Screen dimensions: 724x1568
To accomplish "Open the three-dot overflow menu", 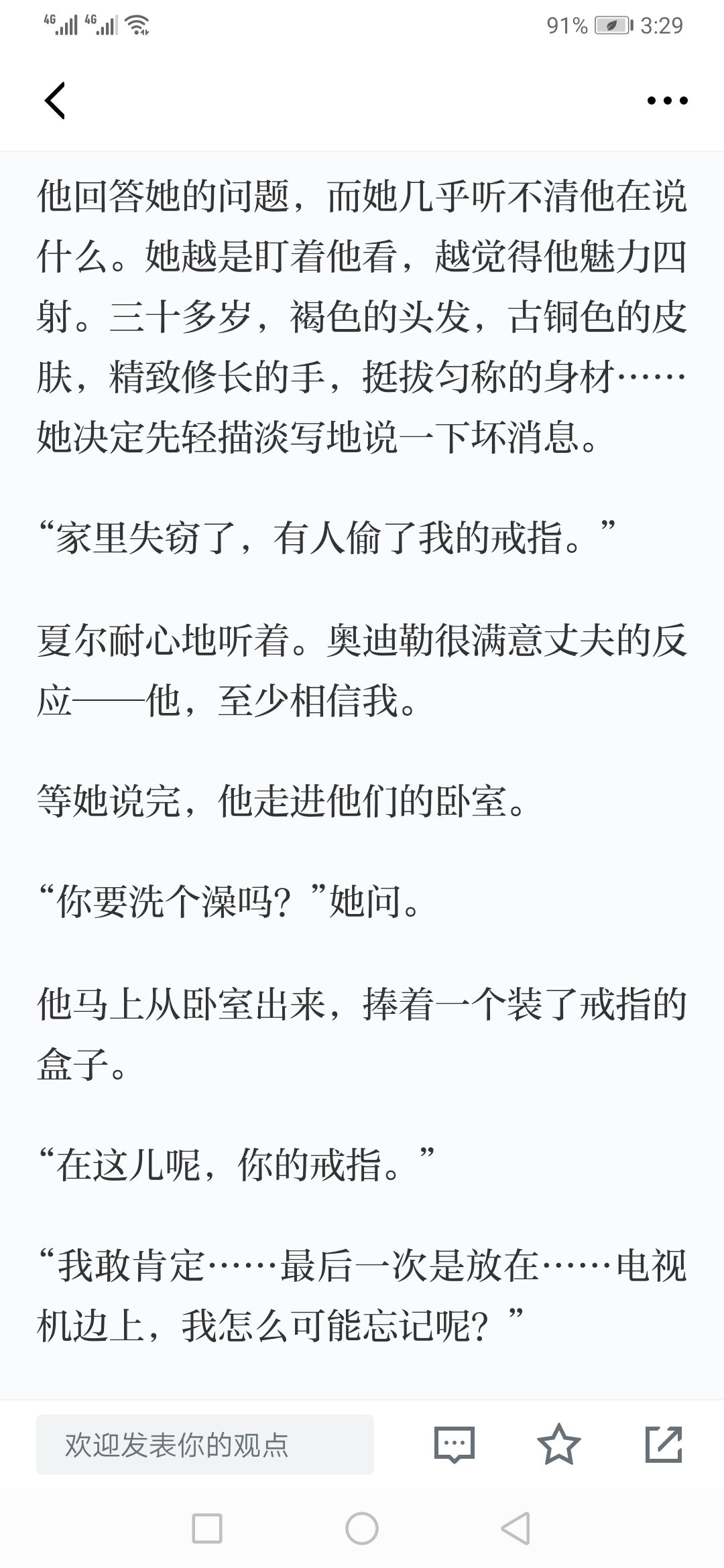I will click(667, 101).
